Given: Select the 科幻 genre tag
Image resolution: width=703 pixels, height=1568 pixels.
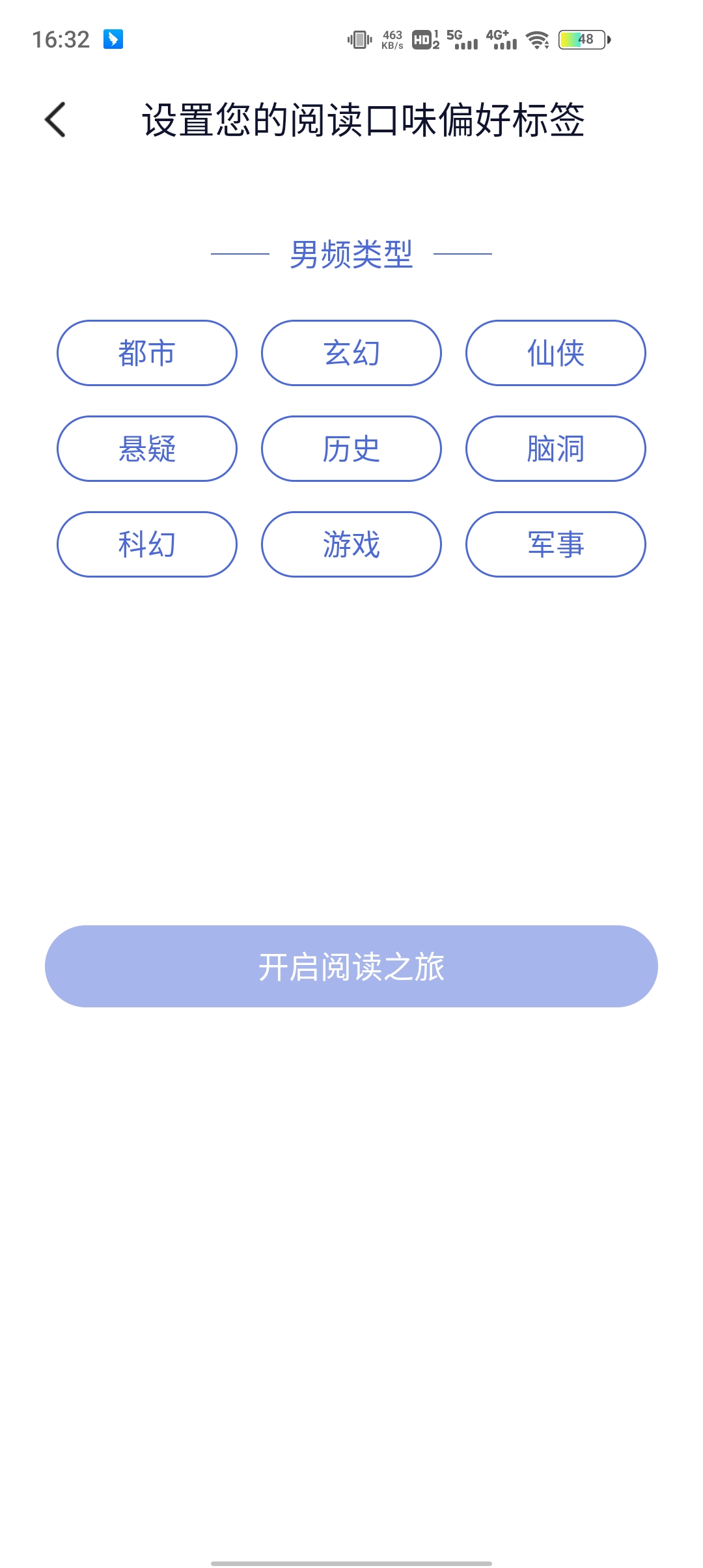Looking at the screenshot, I should click(146, 545).
